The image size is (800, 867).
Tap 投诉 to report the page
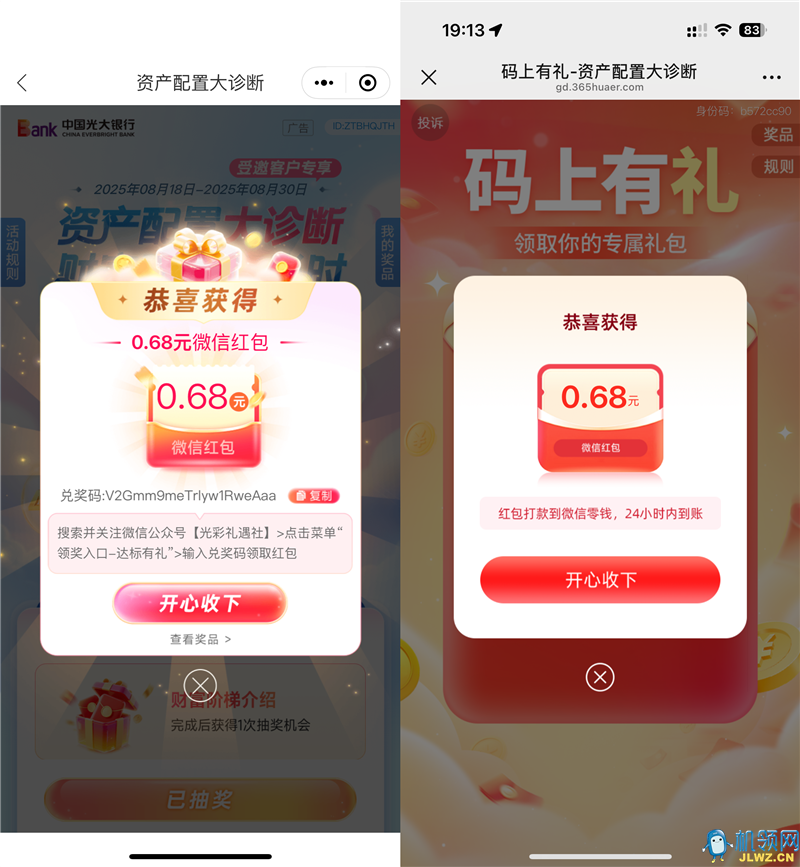430,123
